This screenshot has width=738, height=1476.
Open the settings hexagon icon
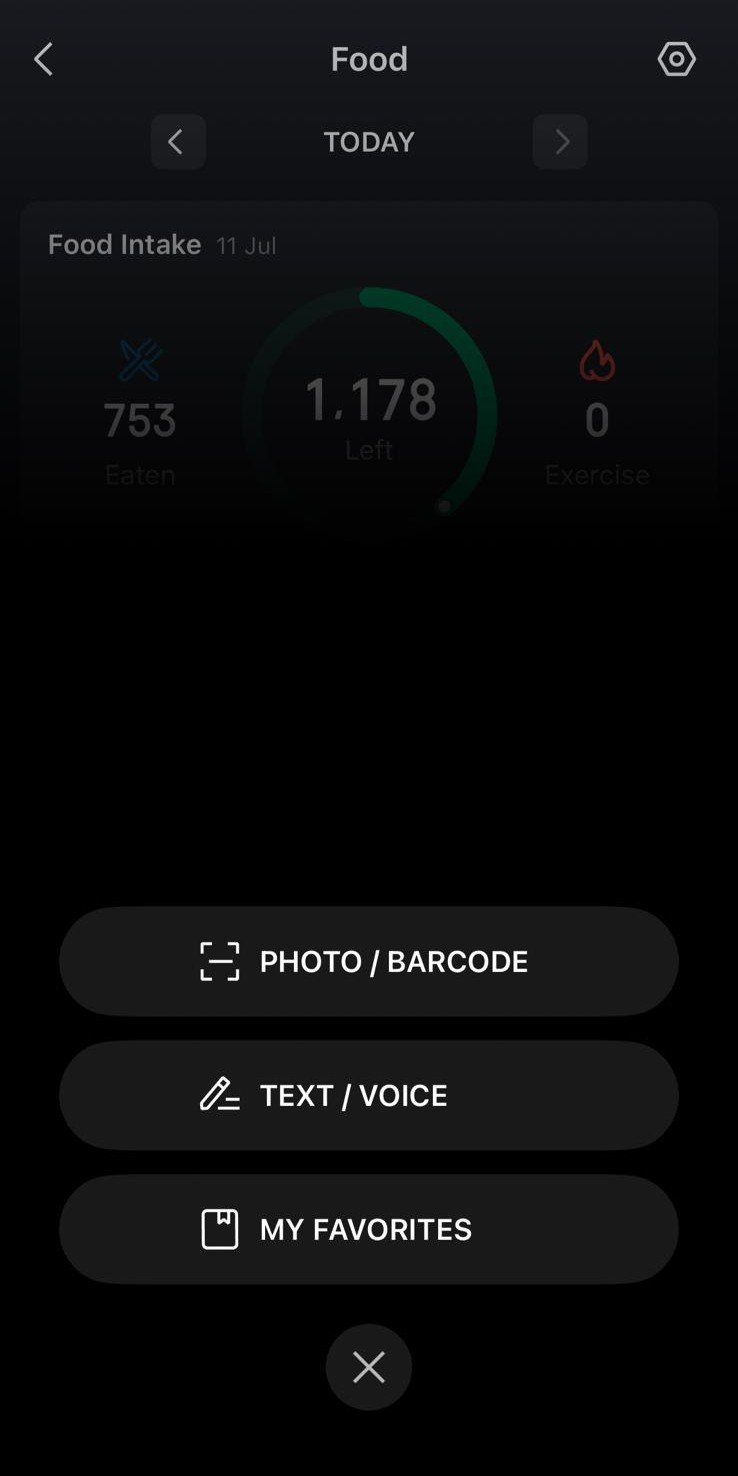(x=677, y=59)
